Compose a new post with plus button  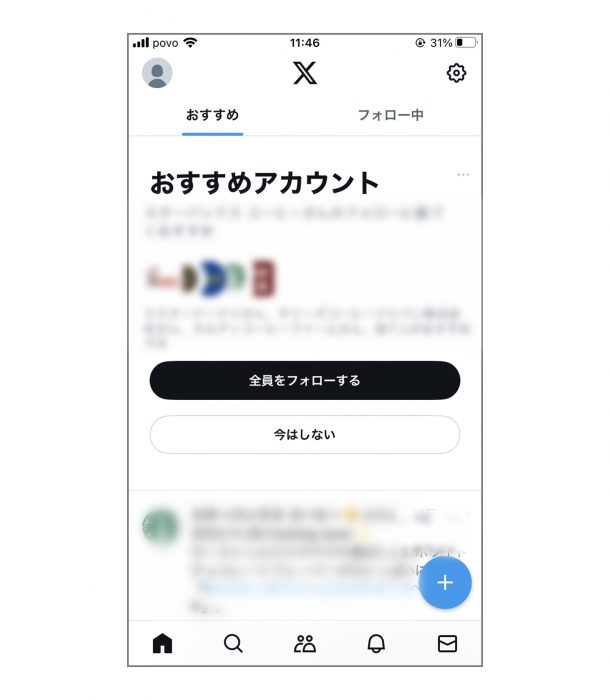(x=445, y=583)
